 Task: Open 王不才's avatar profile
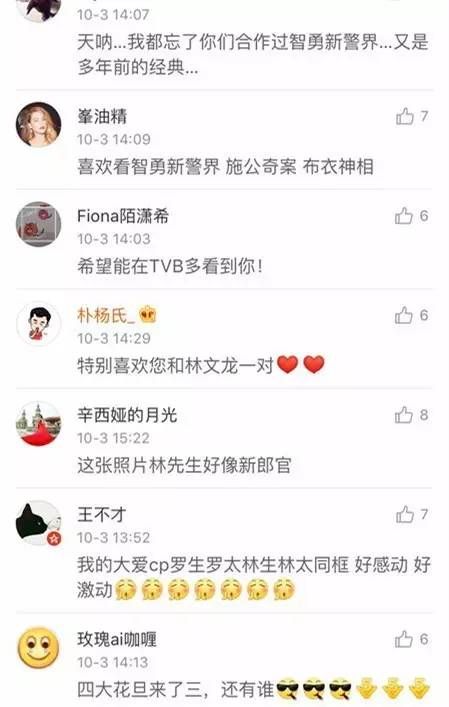click(38, 523)
